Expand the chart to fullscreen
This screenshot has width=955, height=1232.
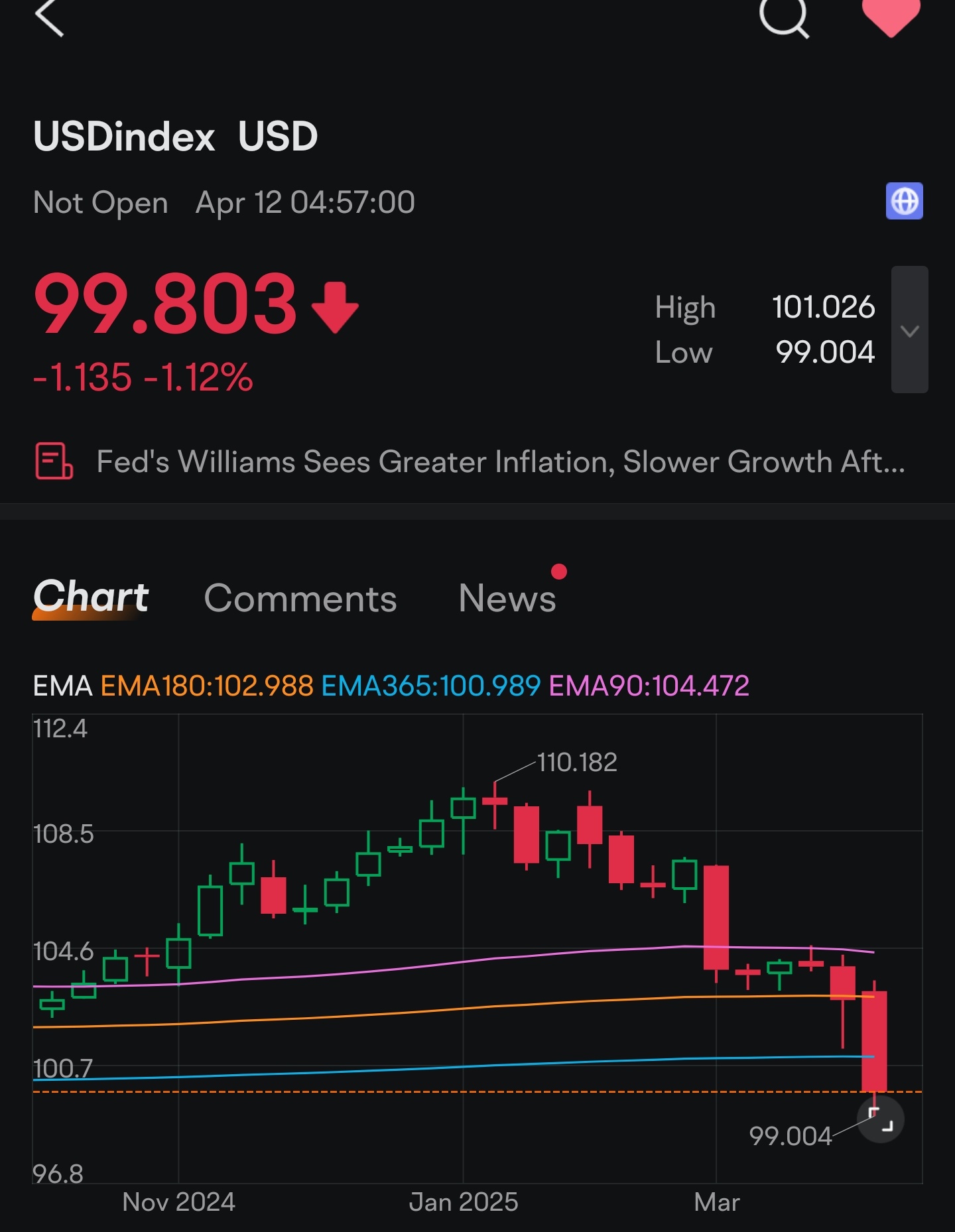[880, 1119]
